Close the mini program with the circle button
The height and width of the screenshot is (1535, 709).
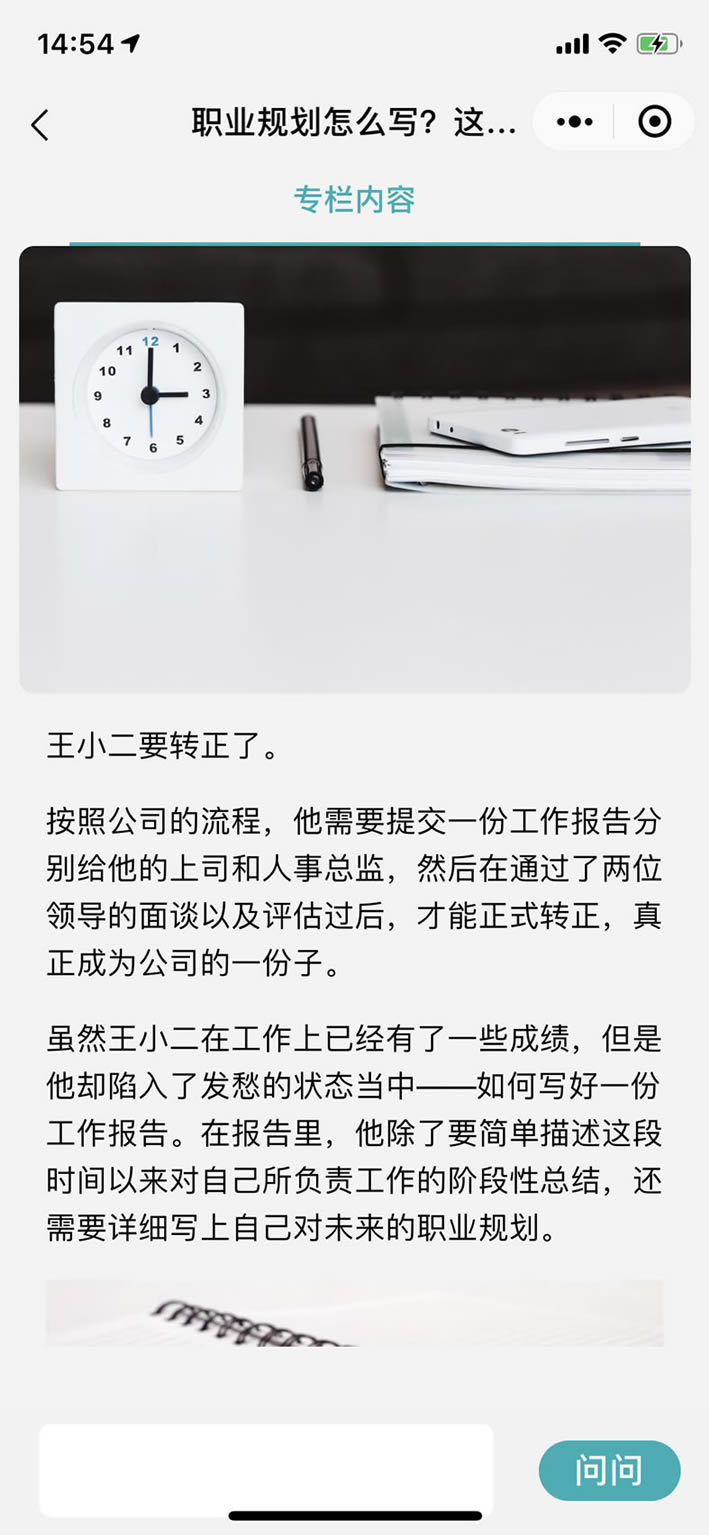654,122
